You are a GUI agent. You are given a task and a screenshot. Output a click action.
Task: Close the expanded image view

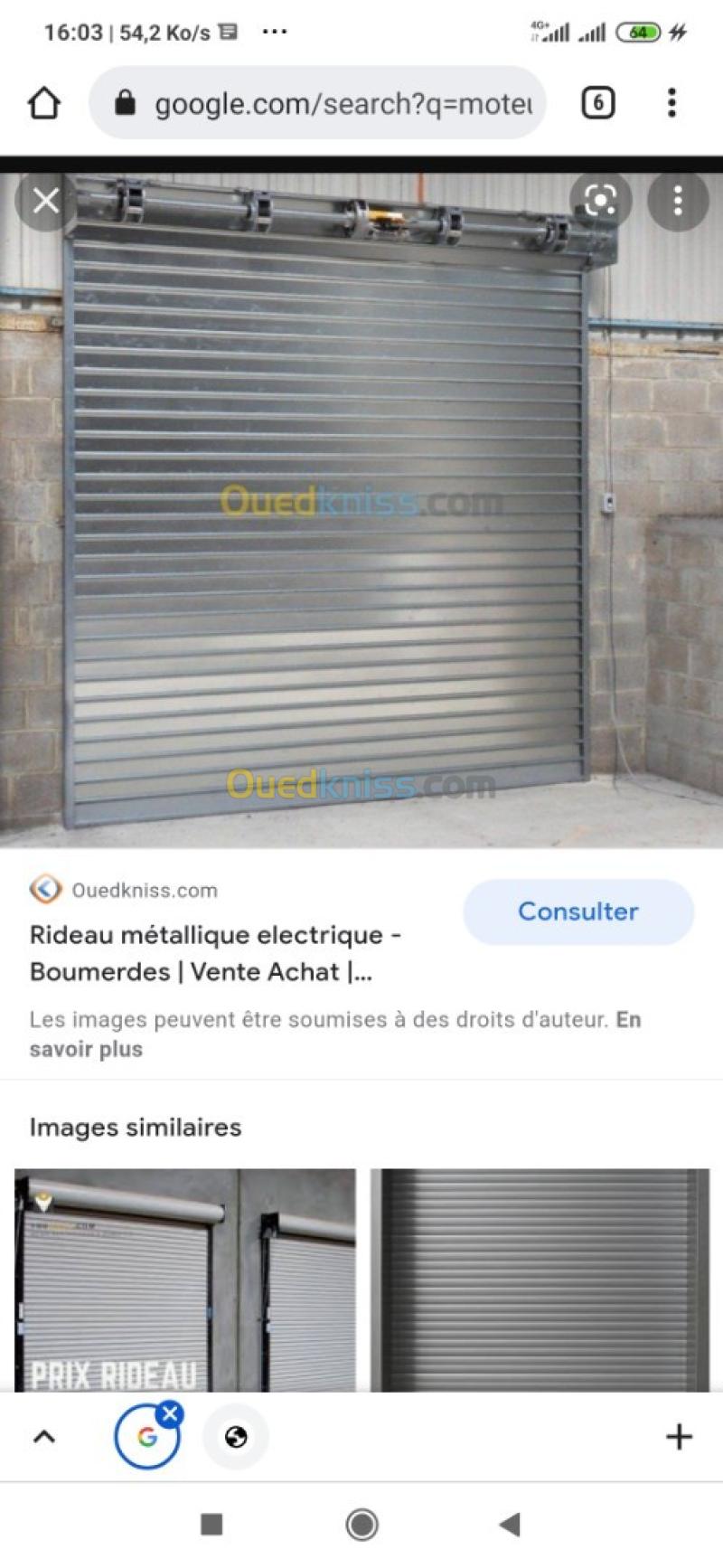click(44, 202)
